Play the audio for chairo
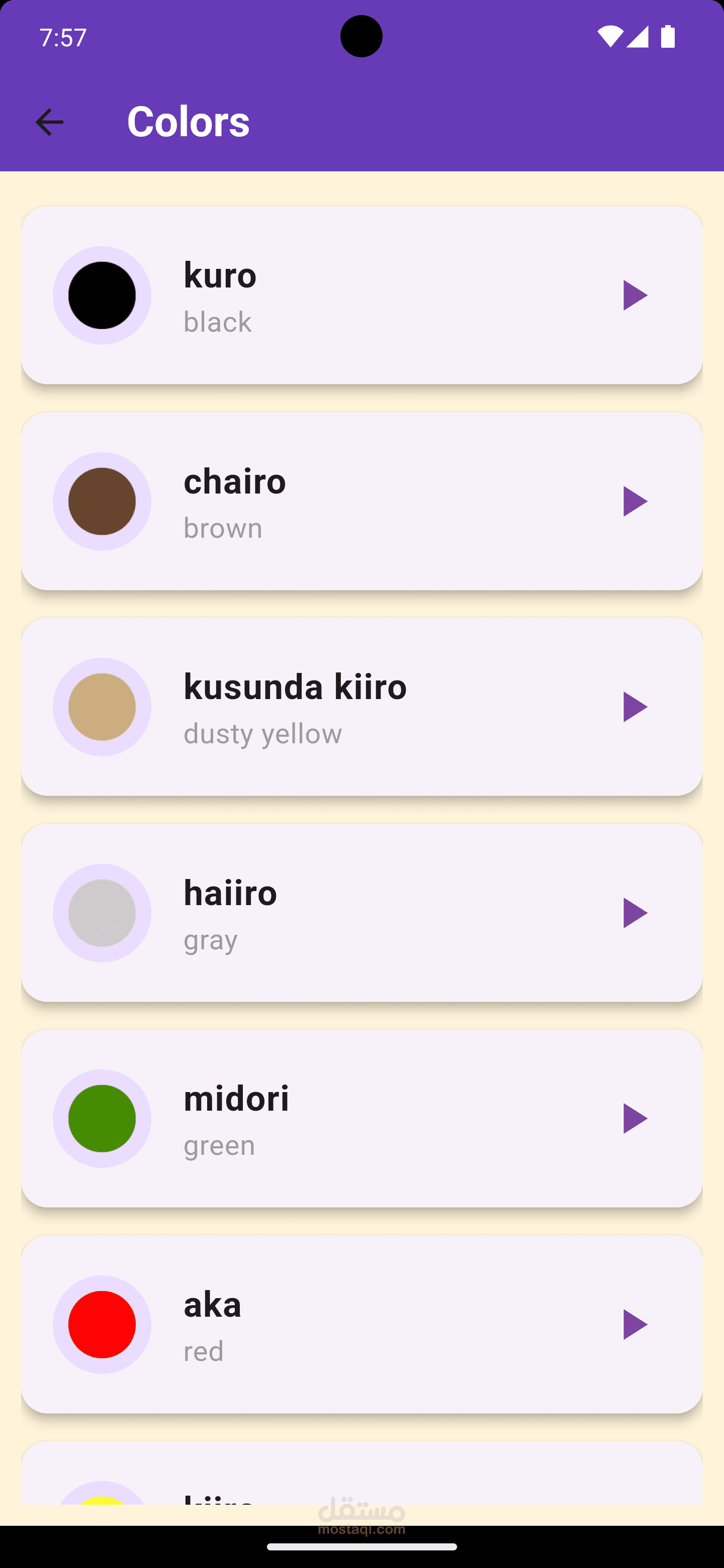Viewport: 724px width, 1568px height. [635, 502]
